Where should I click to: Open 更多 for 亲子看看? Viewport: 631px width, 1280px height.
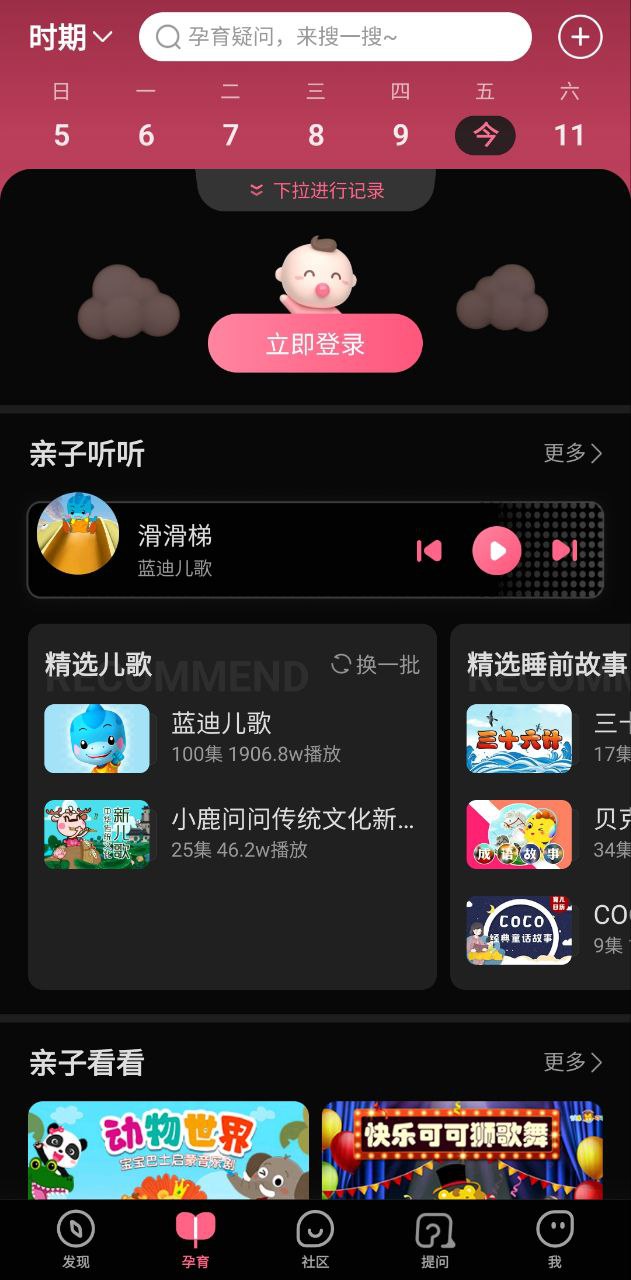(x=573, y=1062)
